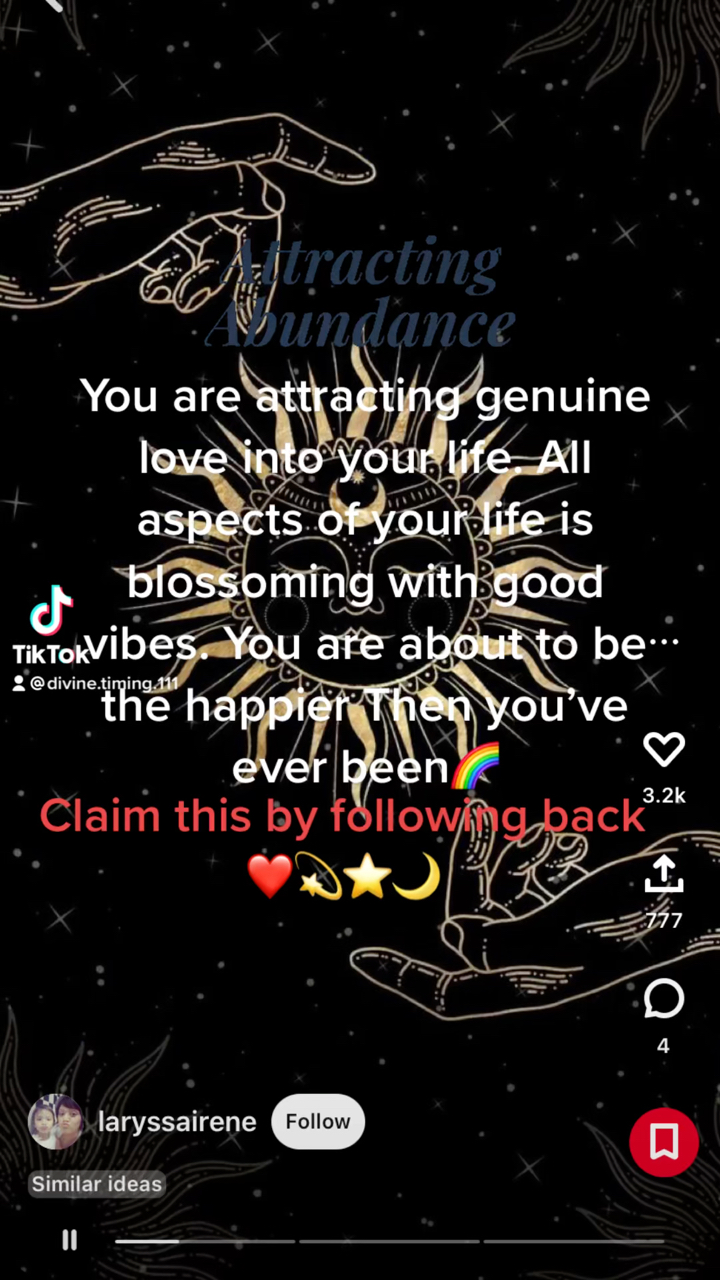View laryssairene's profile by username
This screenshot has width=720, height=1280.
coord(177,1122)
